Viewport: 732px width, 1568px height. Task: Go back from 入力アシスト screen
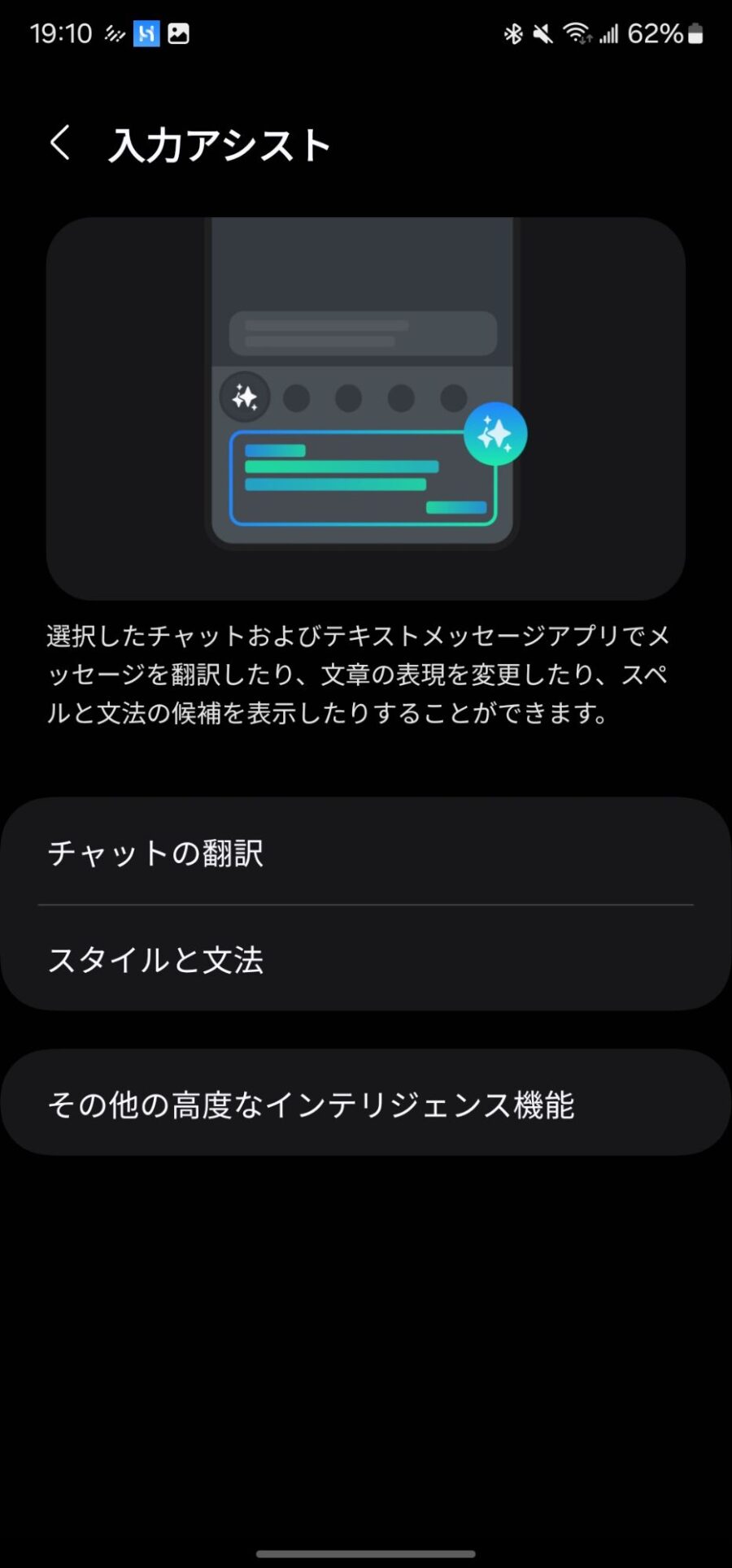(60, 144)
